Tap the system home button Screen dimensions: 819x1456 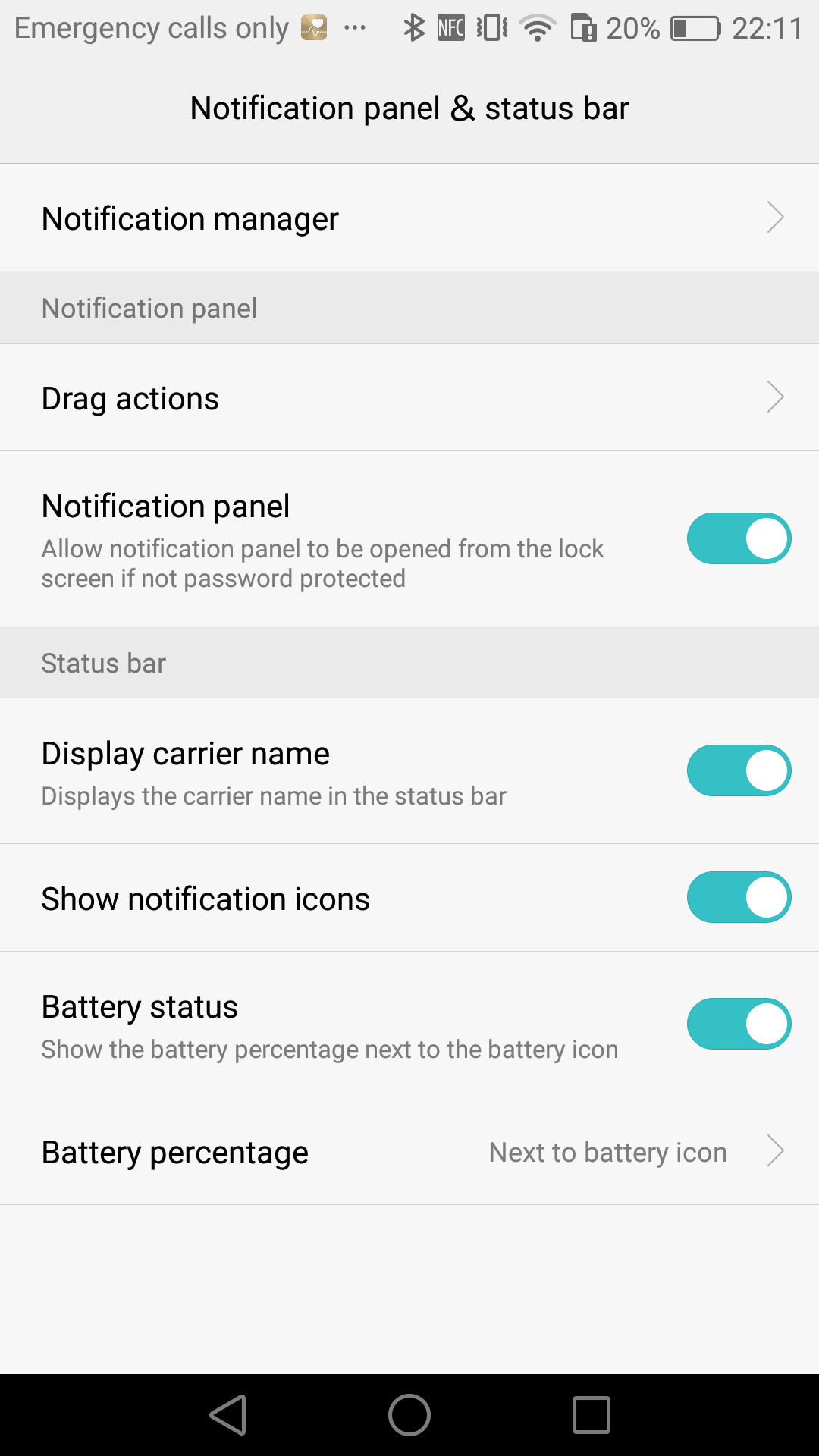409,1415
